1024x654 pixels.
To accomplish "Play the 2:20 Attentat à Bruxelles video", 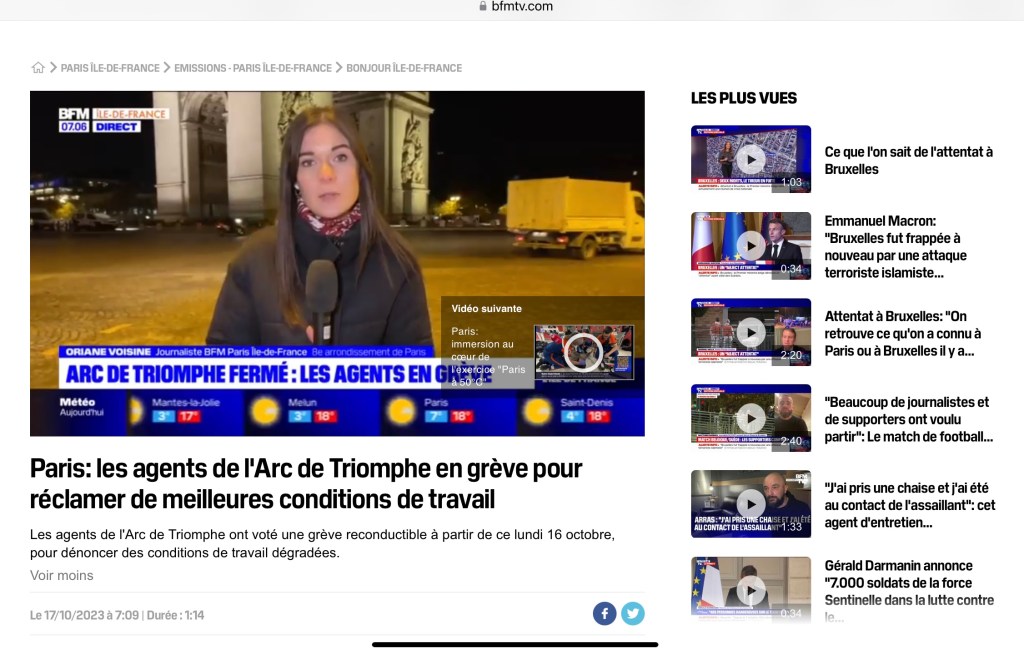I will (x=750, y=332).
